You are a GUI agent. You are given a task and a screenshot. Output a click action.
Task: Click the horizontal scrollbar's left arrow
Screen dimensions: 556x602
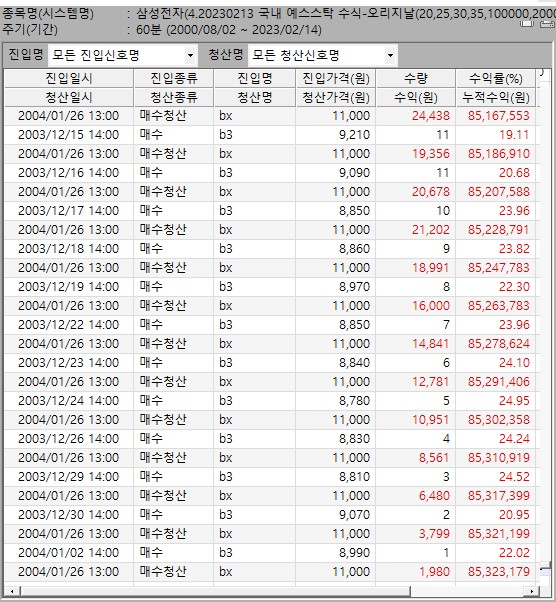tap(12, 591)
